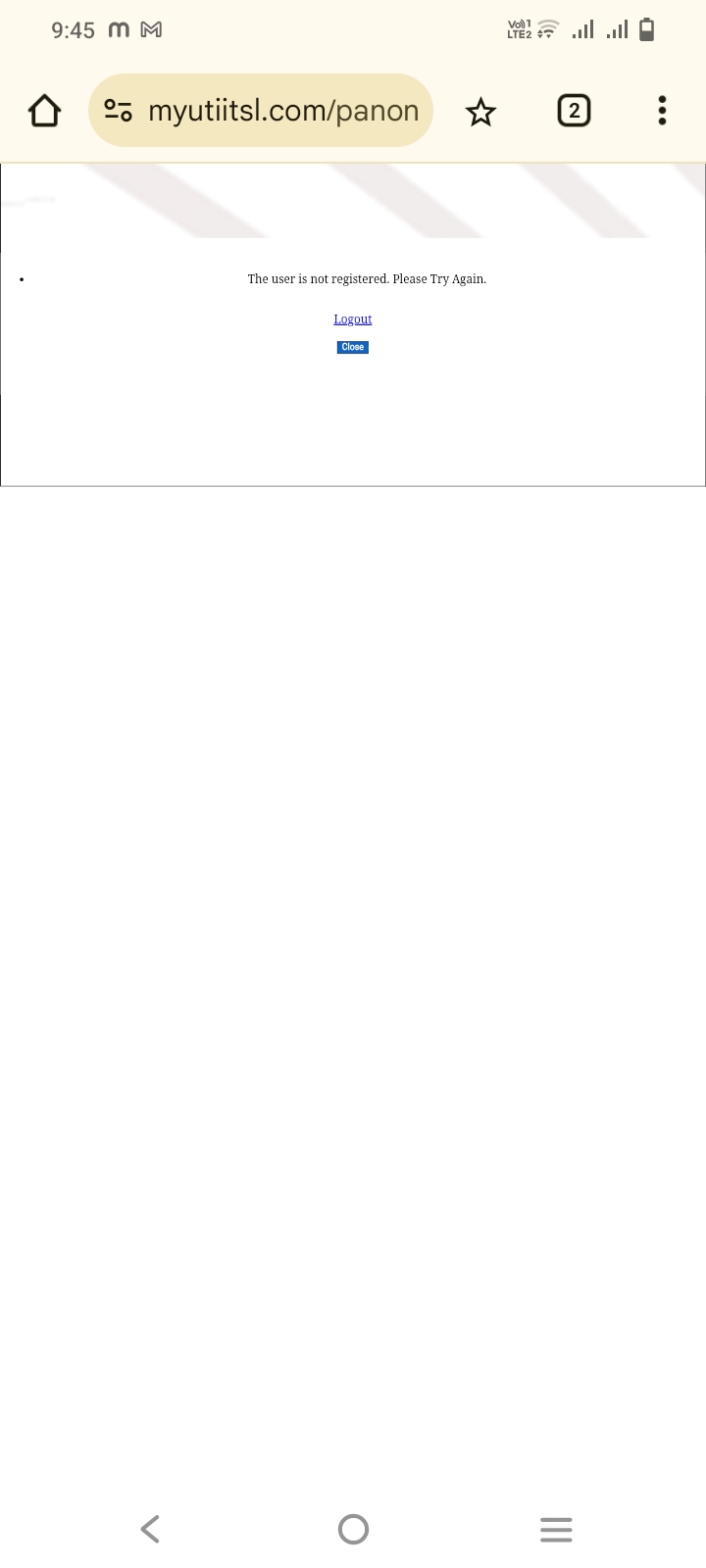Edit the myutiitsl.com address bar

pyautogui.click(x=283, y=111)
